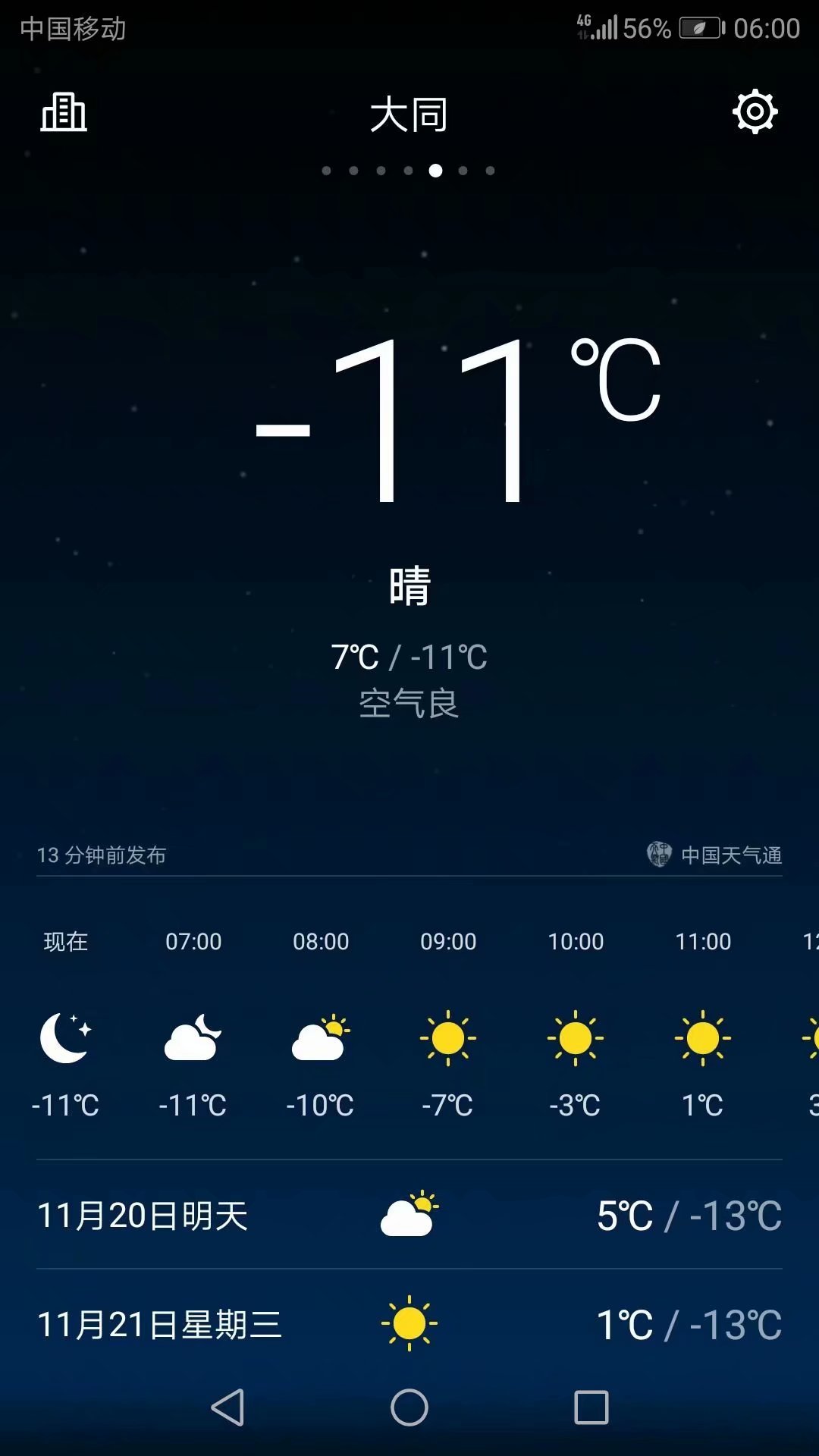Open the 11月21日星期三 forecast row
The height and width of the screenshot is (1456, 819).
(x=409, y=1325)
